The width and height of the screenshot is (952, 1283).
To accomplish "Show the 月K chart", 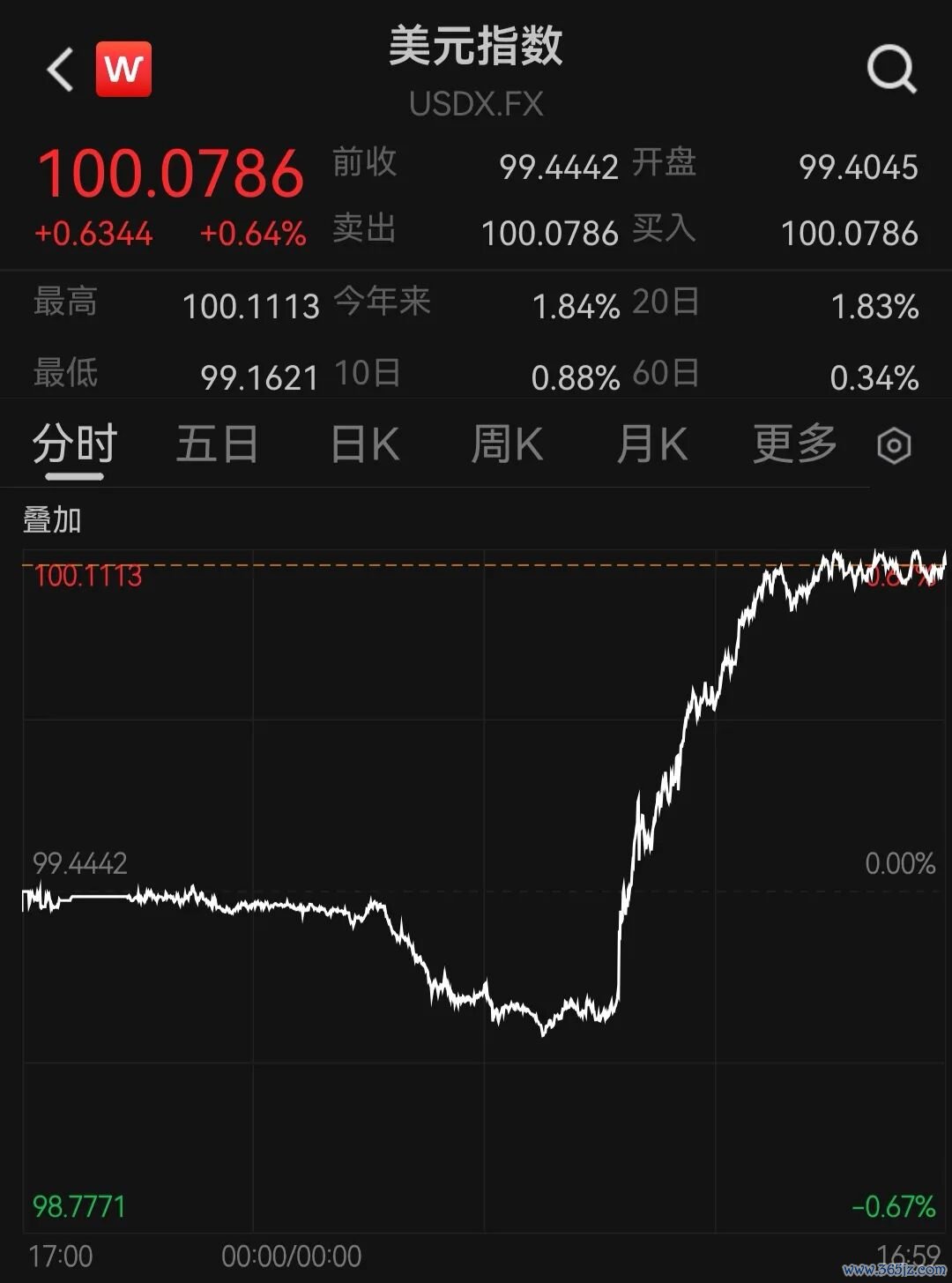I will click(652, 444).
